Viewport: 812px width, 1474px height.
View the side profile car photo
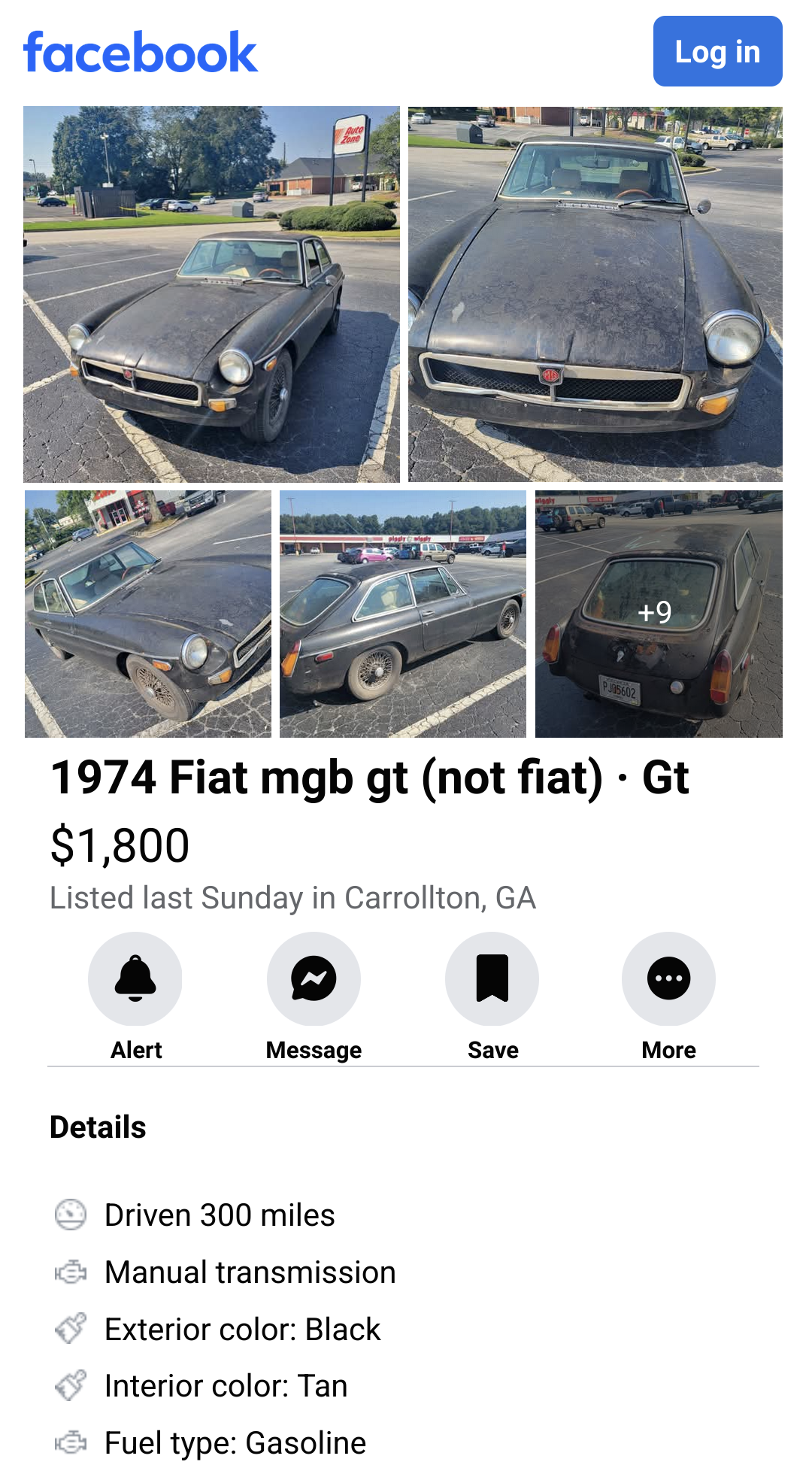[x=403, y=614]
